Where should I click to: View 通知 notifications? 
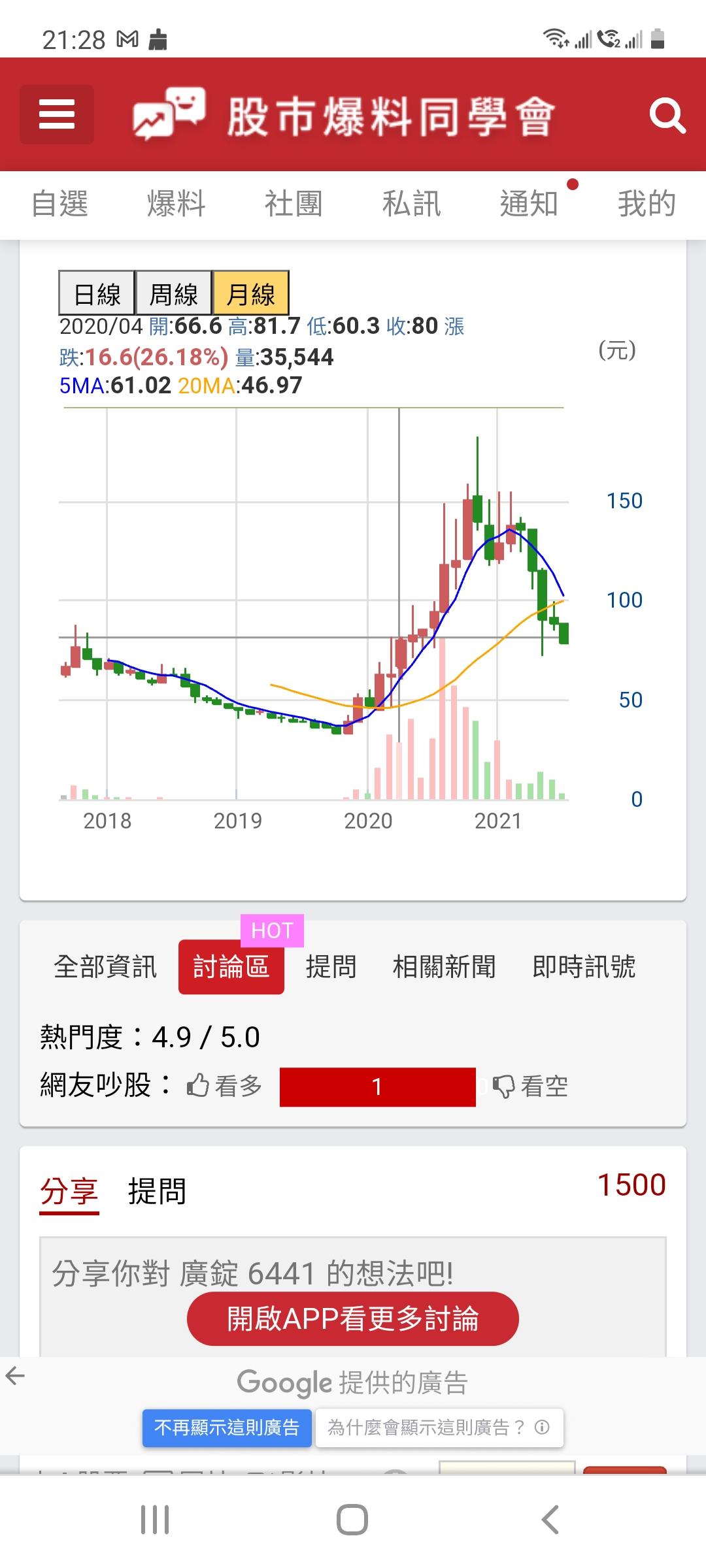click(529, 203)
